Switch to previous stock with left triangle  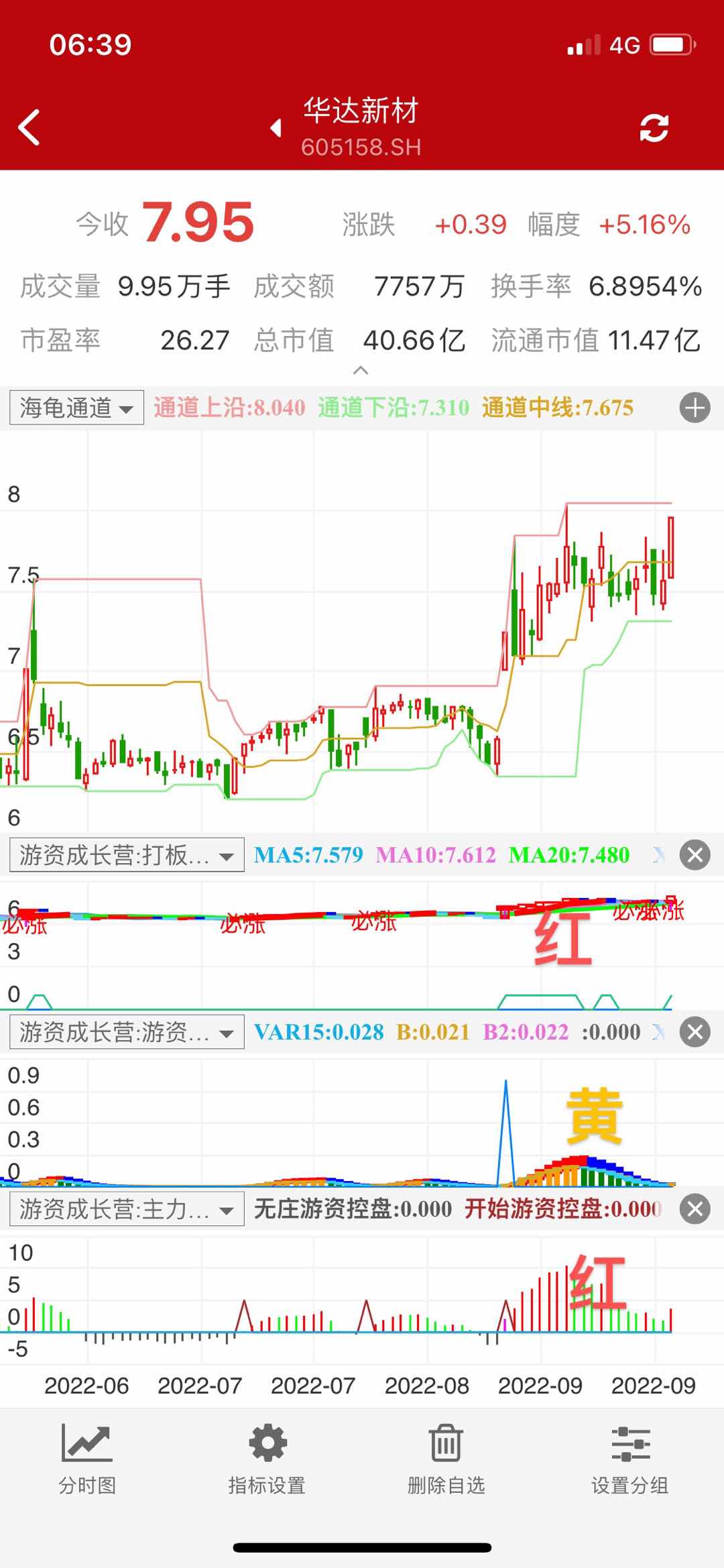pos(276,127)
